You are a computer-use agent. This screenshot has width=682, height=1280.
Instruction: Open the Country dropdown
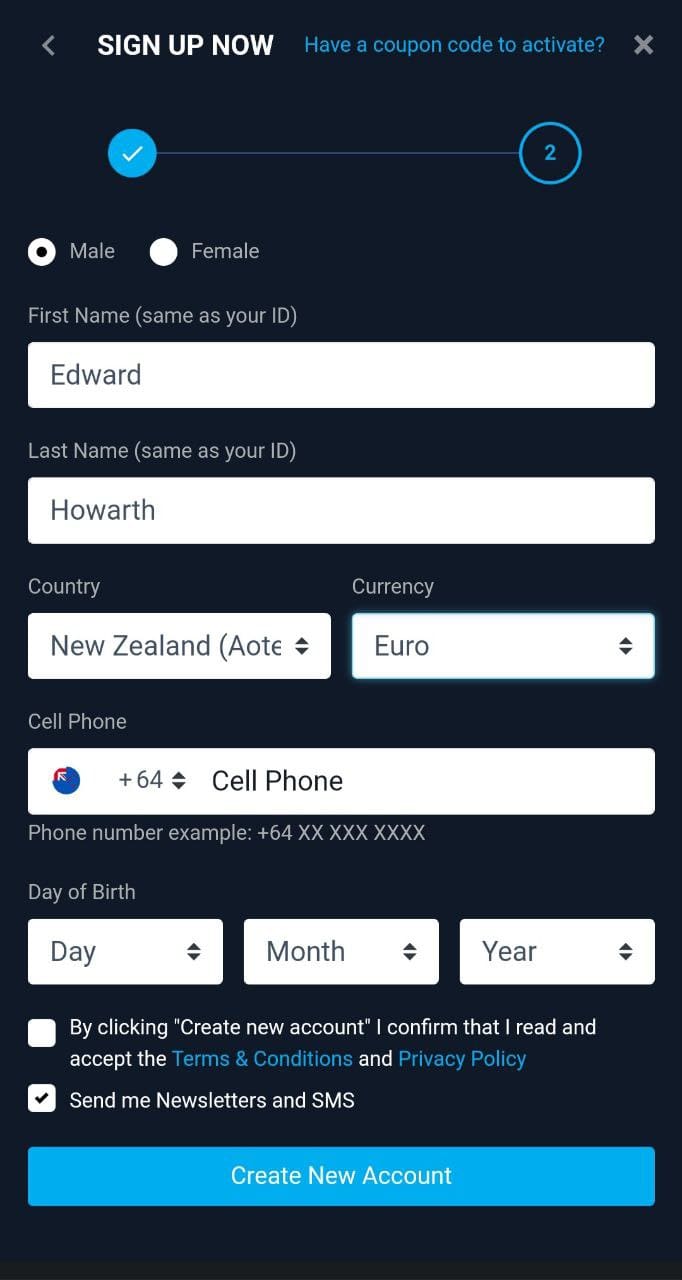coord(179,646)
